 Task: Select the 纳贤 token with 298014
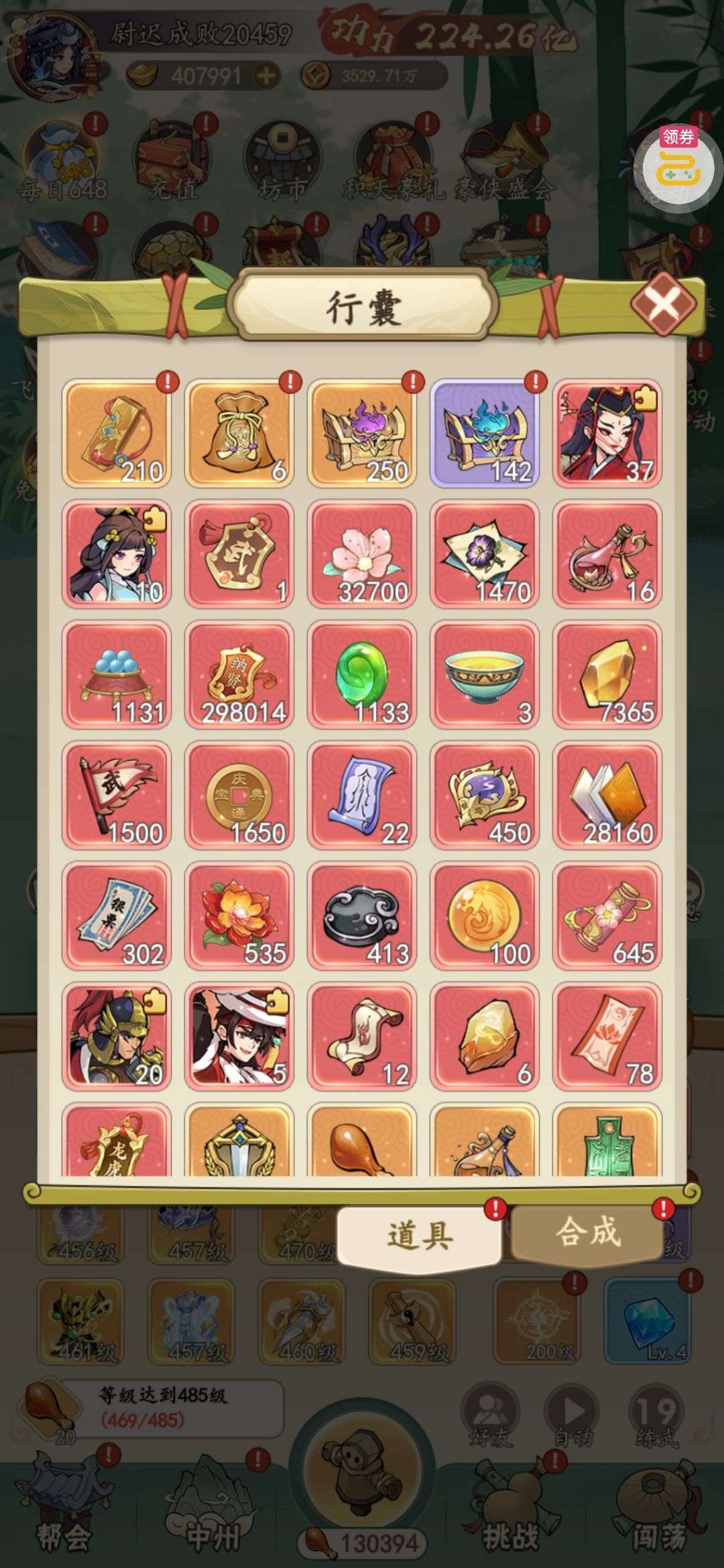[239, 675]
